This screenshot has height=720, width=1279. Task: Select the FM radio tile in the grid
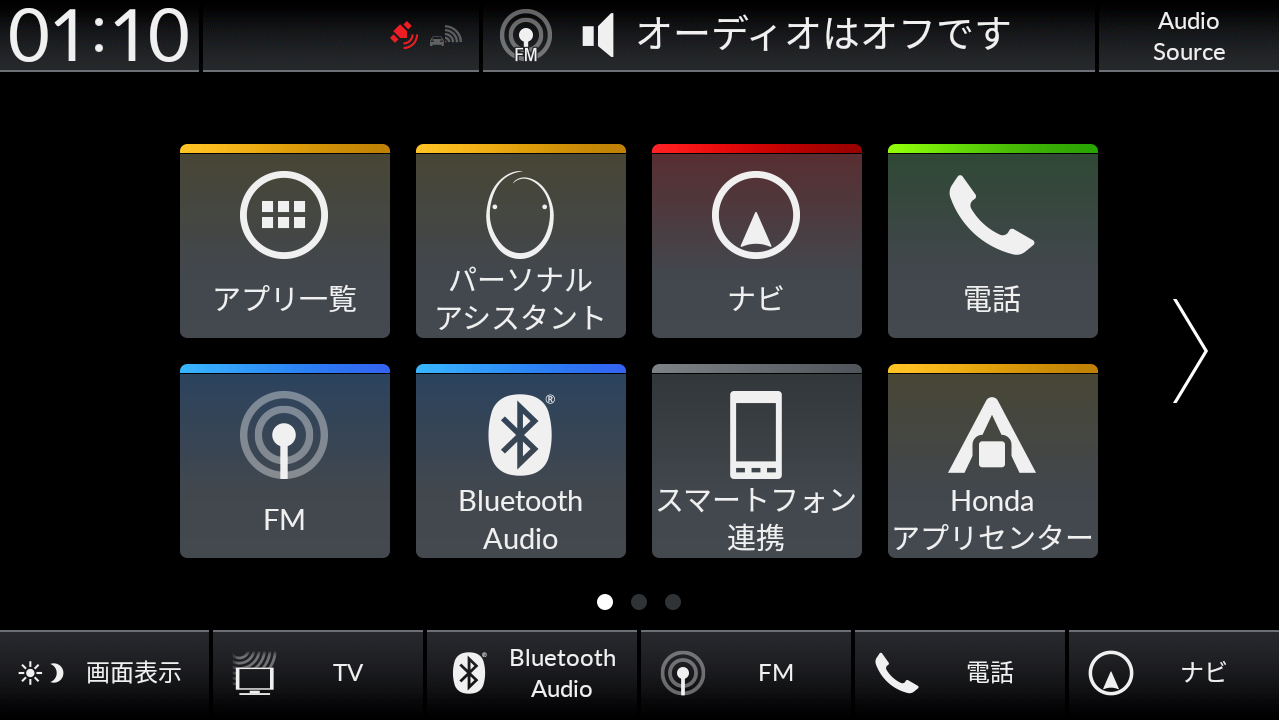point(285,461)
